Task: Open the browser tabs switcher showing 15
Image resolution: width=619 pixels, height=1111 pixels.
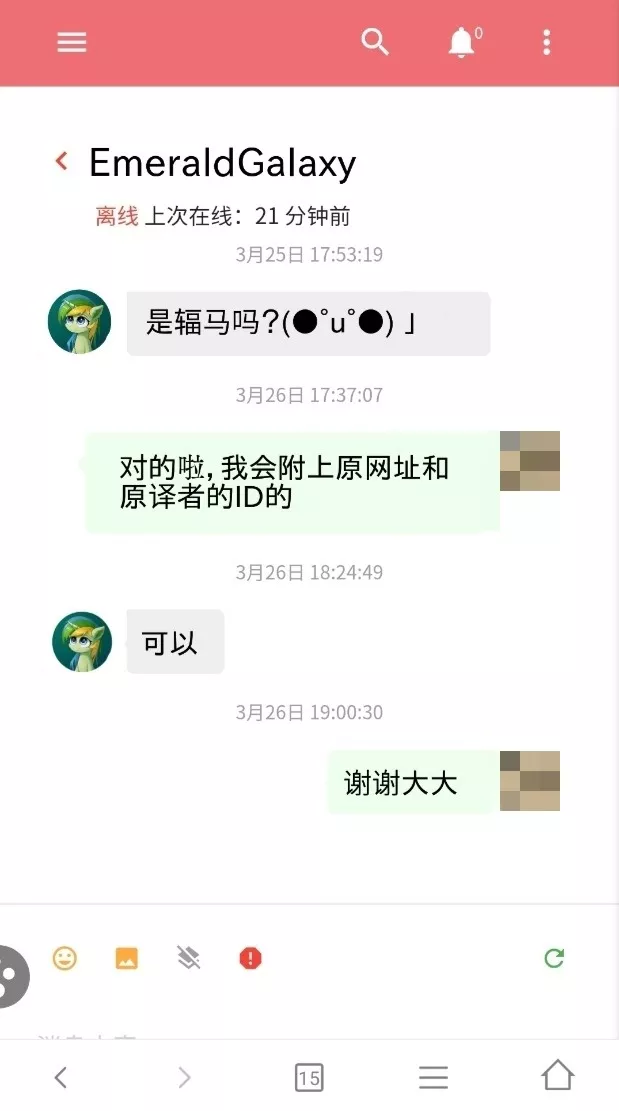Action: [x=309, y=1077]
